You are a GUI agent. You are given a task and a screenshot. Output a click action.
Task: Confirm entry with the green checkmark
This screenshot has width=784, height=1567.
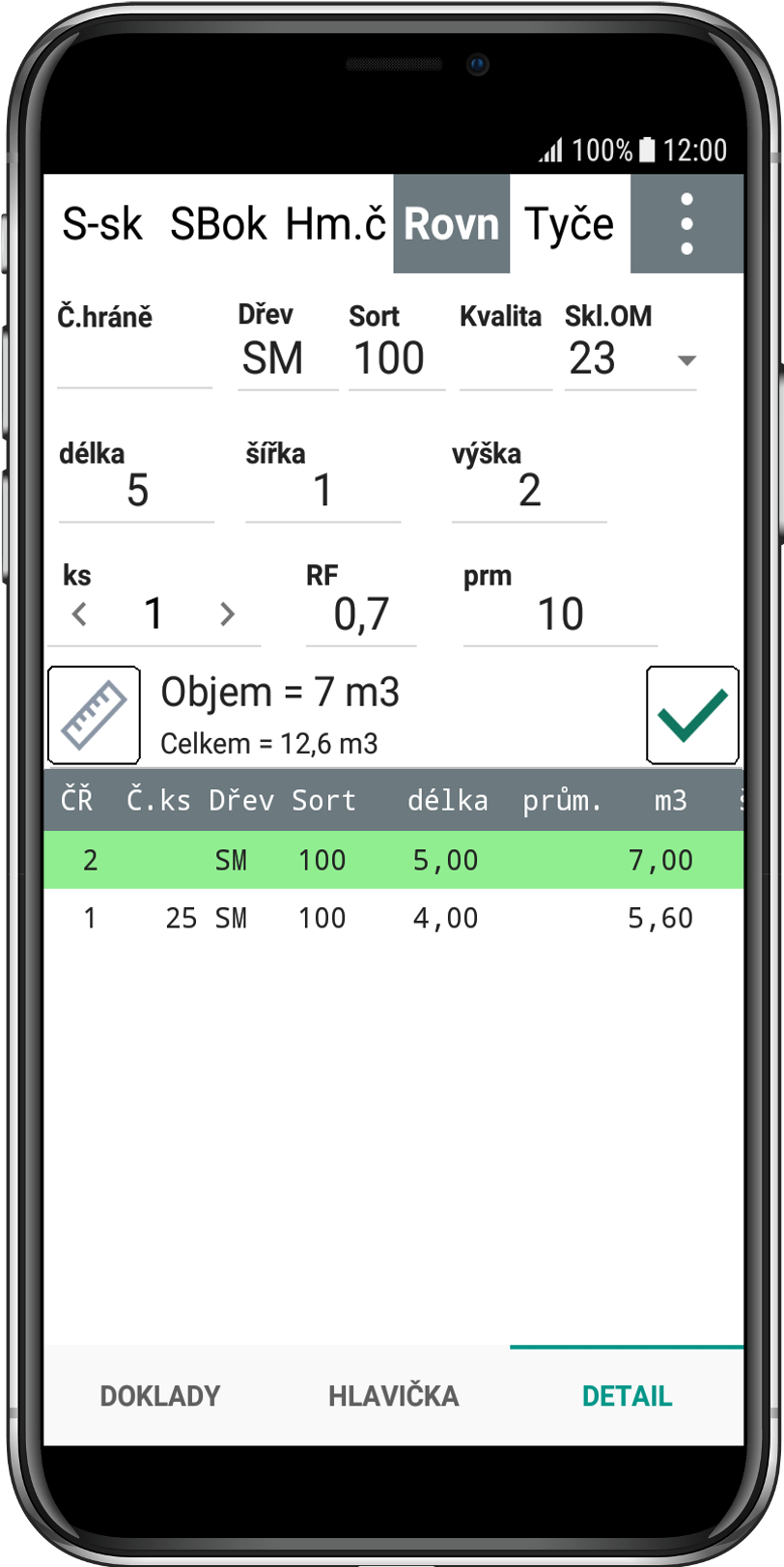point(692,716)
